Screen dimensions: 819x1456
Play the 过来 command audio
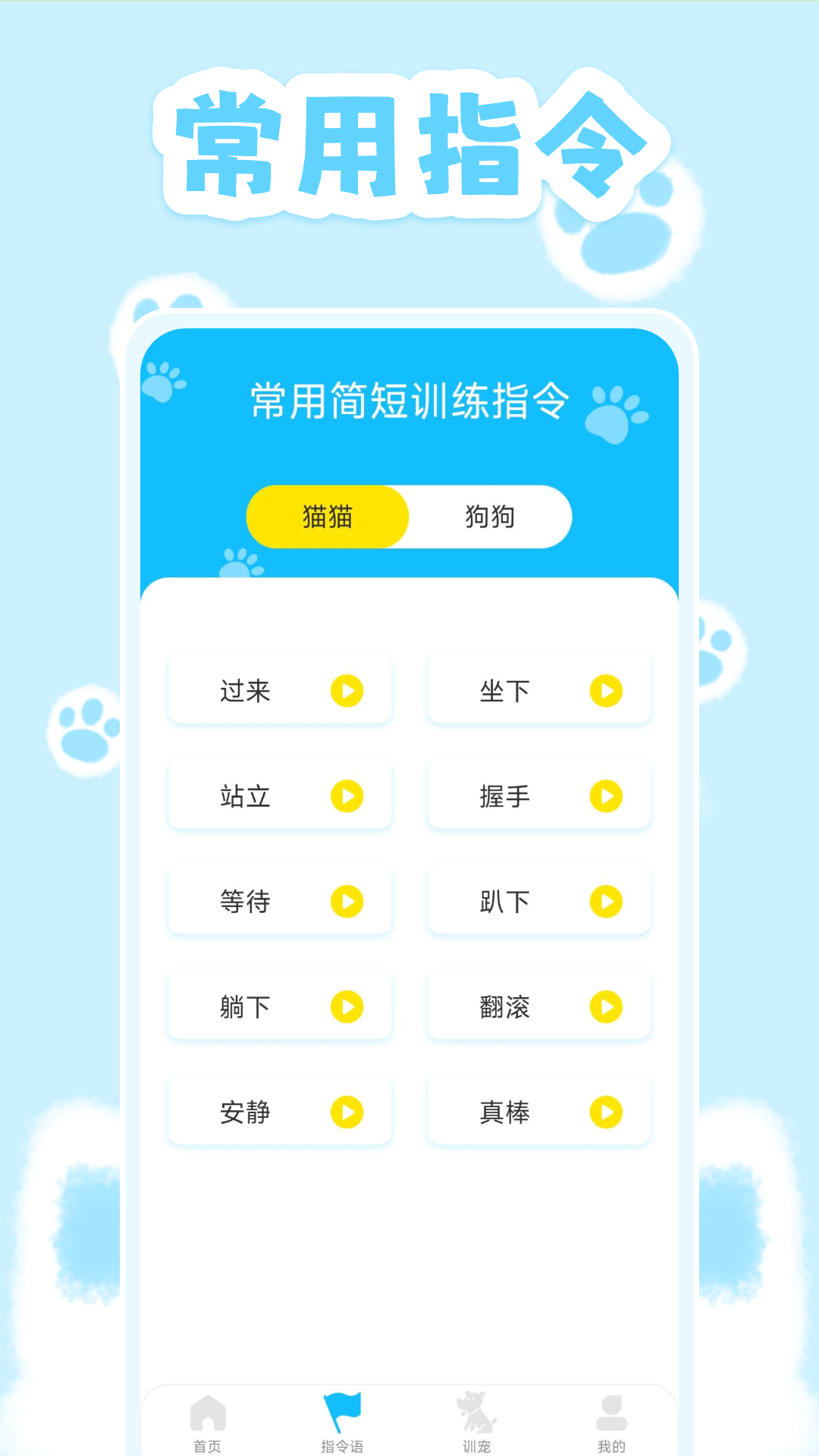tap(347, 692)
